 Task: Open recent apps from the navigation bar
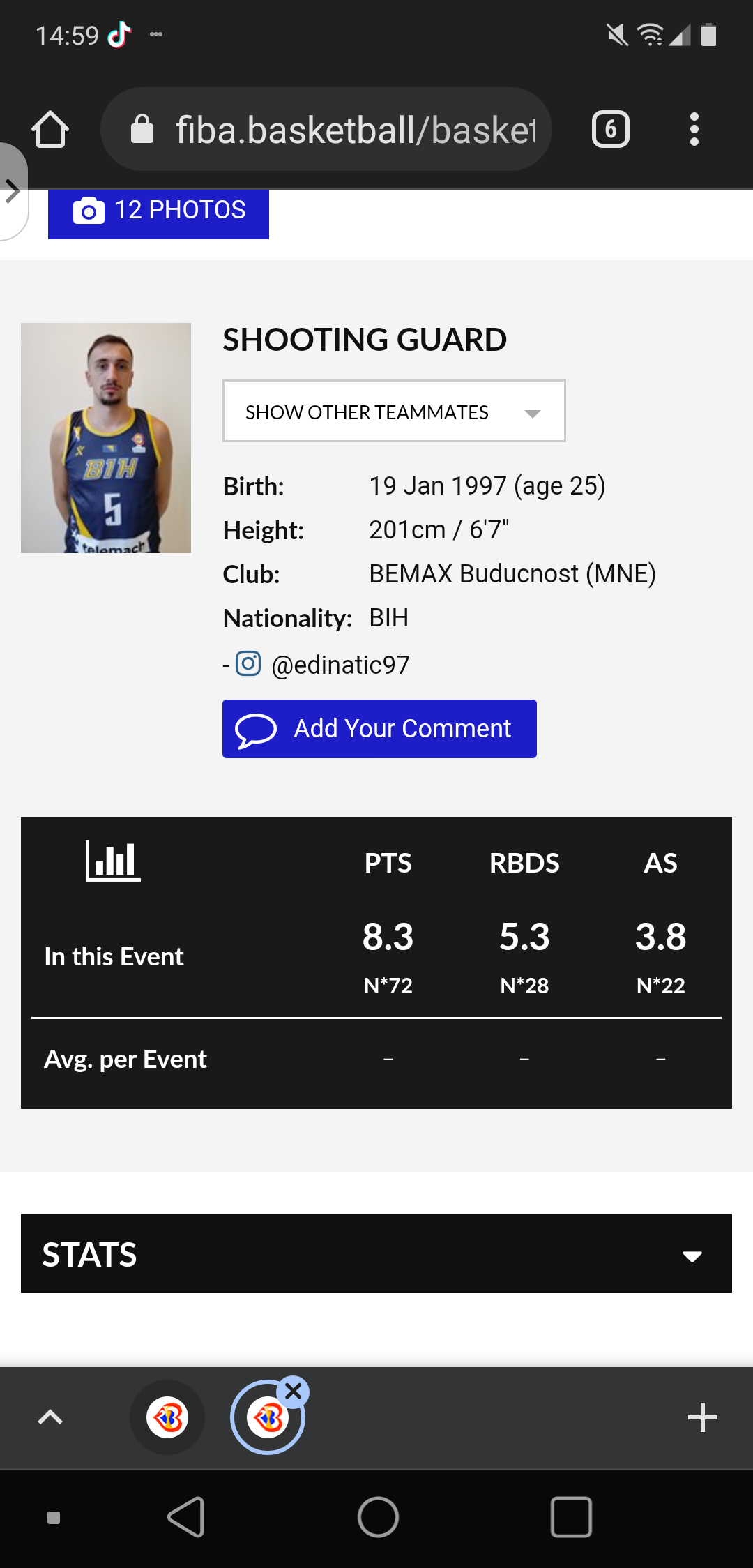[x=571, y=1517]
